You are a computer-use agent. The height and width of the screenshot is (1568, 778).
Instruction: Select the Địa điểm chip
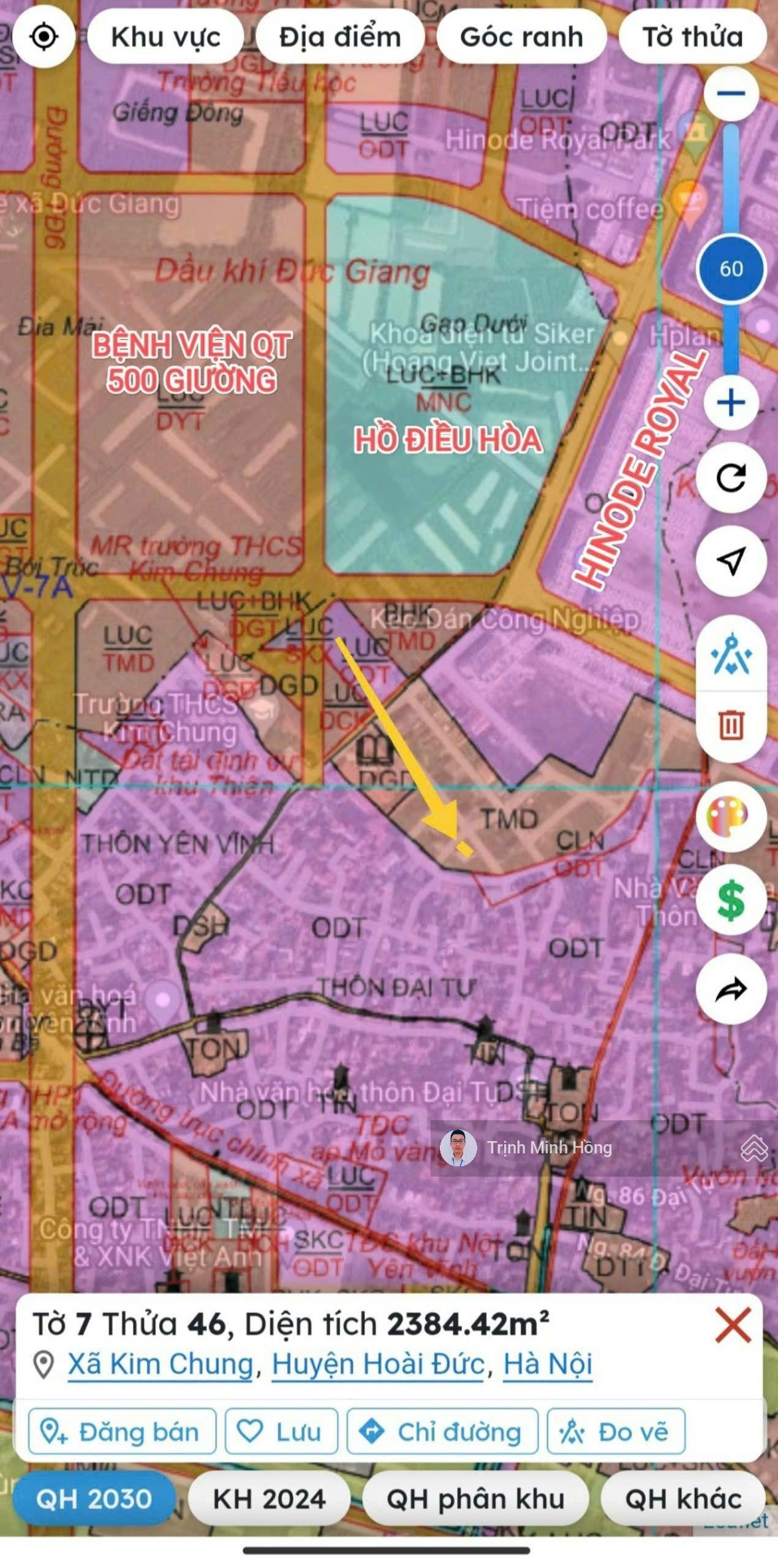tap(340, 37)
